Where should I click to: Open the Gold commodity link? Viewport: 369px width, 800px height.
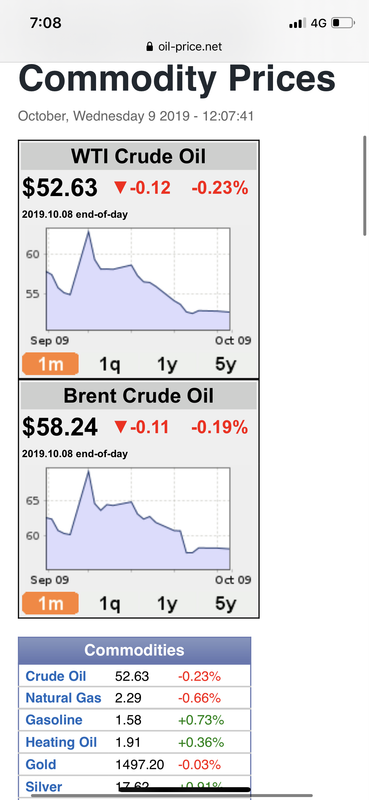[41, 764]
